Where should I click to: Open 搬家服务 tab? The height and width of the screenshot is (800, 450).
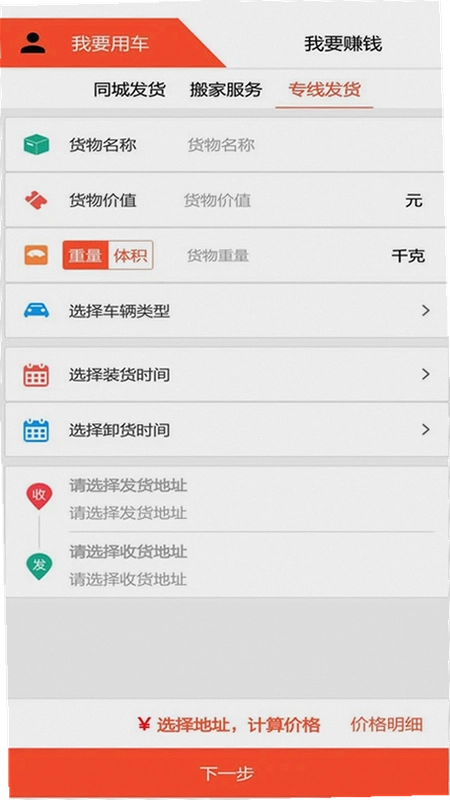[226, 90]
